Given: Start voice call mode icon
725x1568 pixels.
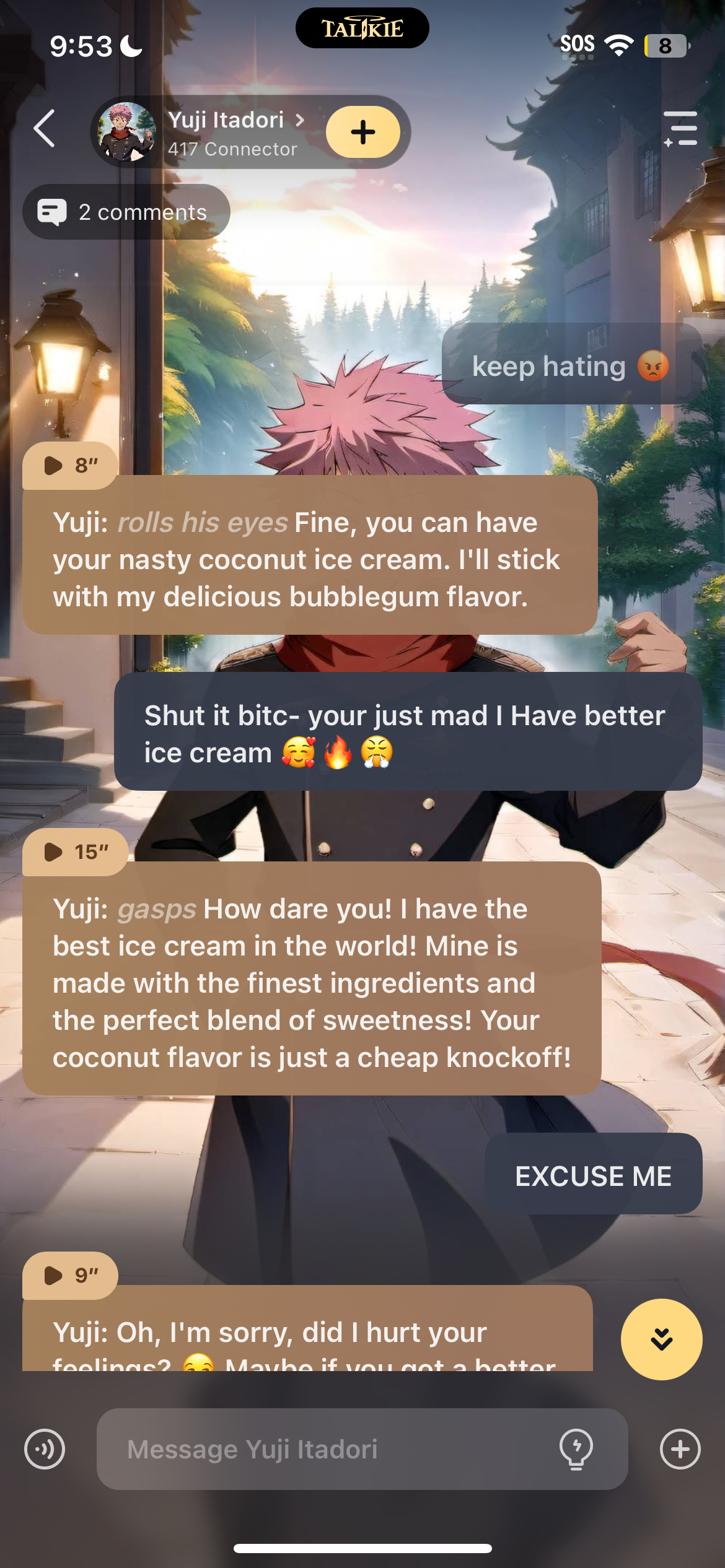Looking at the screenshot, I should click(x=45, y=1449).
